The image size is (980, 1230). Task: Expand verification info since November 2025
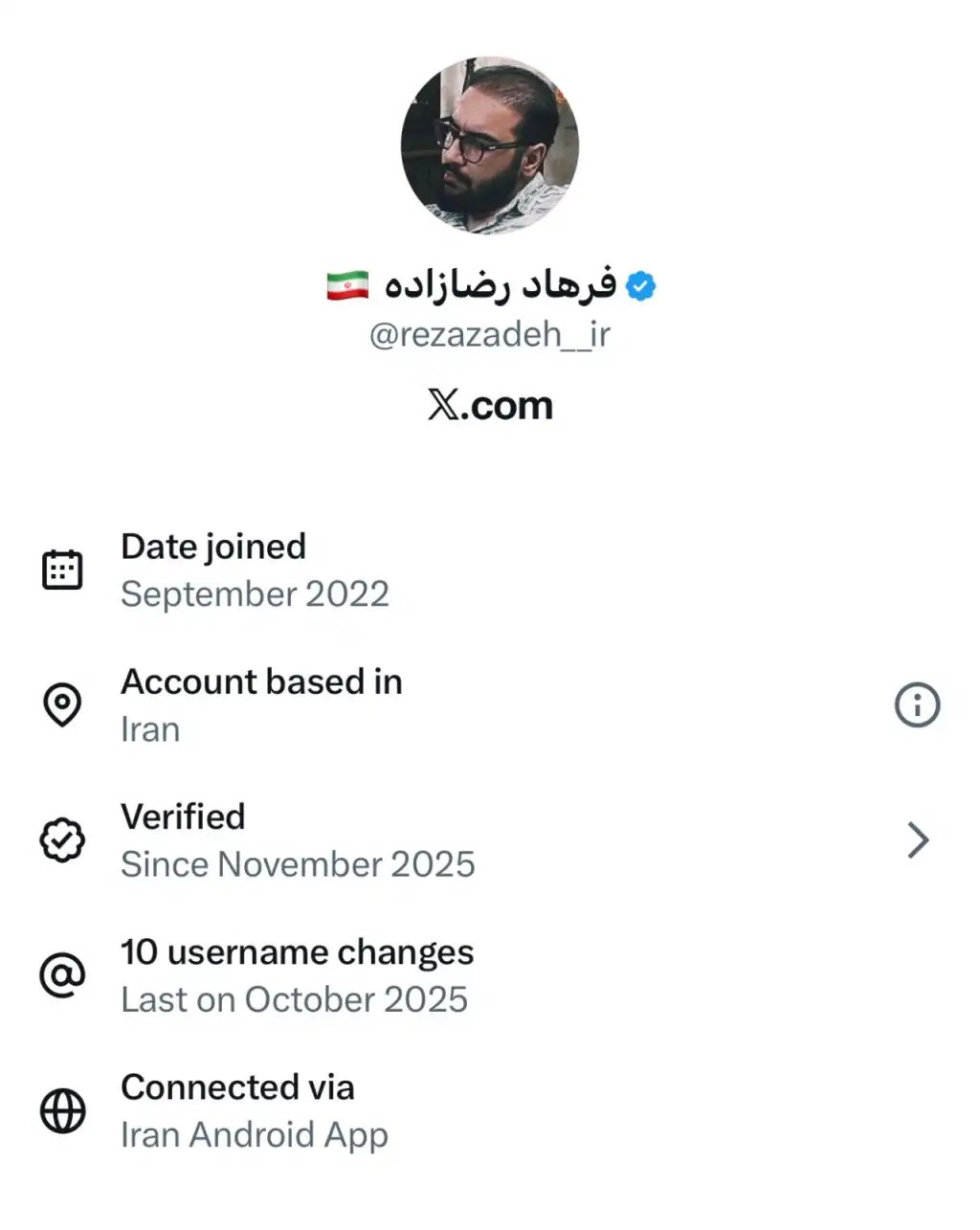(x=920, y=839)
